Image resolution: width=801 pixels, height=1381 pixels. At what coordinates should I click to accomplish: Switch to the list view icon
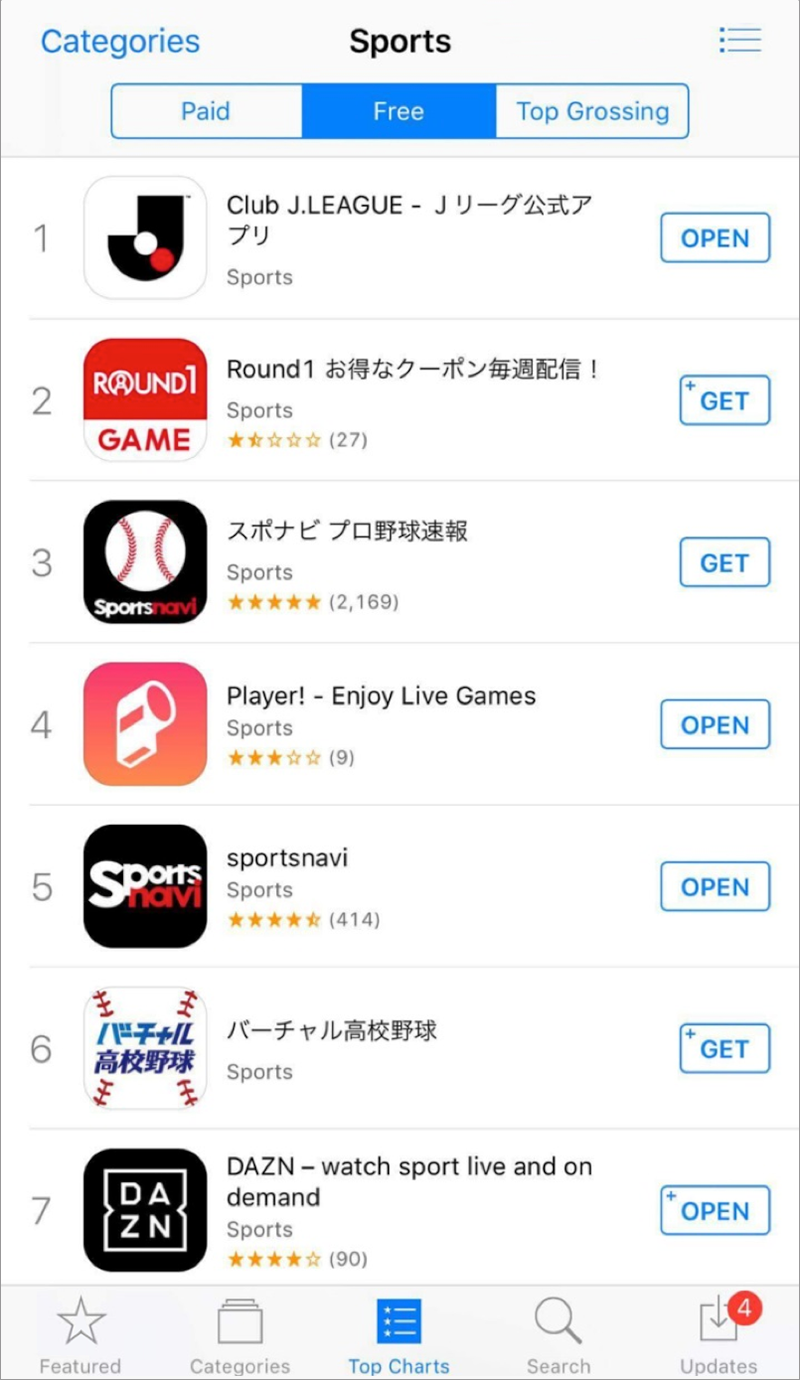739,40
